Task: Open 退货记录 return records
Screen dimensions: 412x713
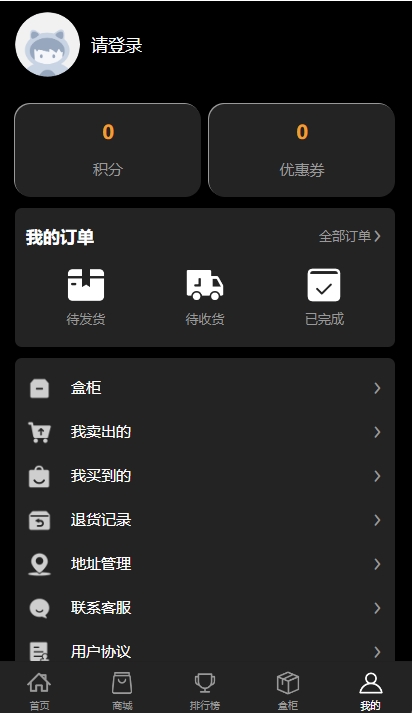Action: 205,520
